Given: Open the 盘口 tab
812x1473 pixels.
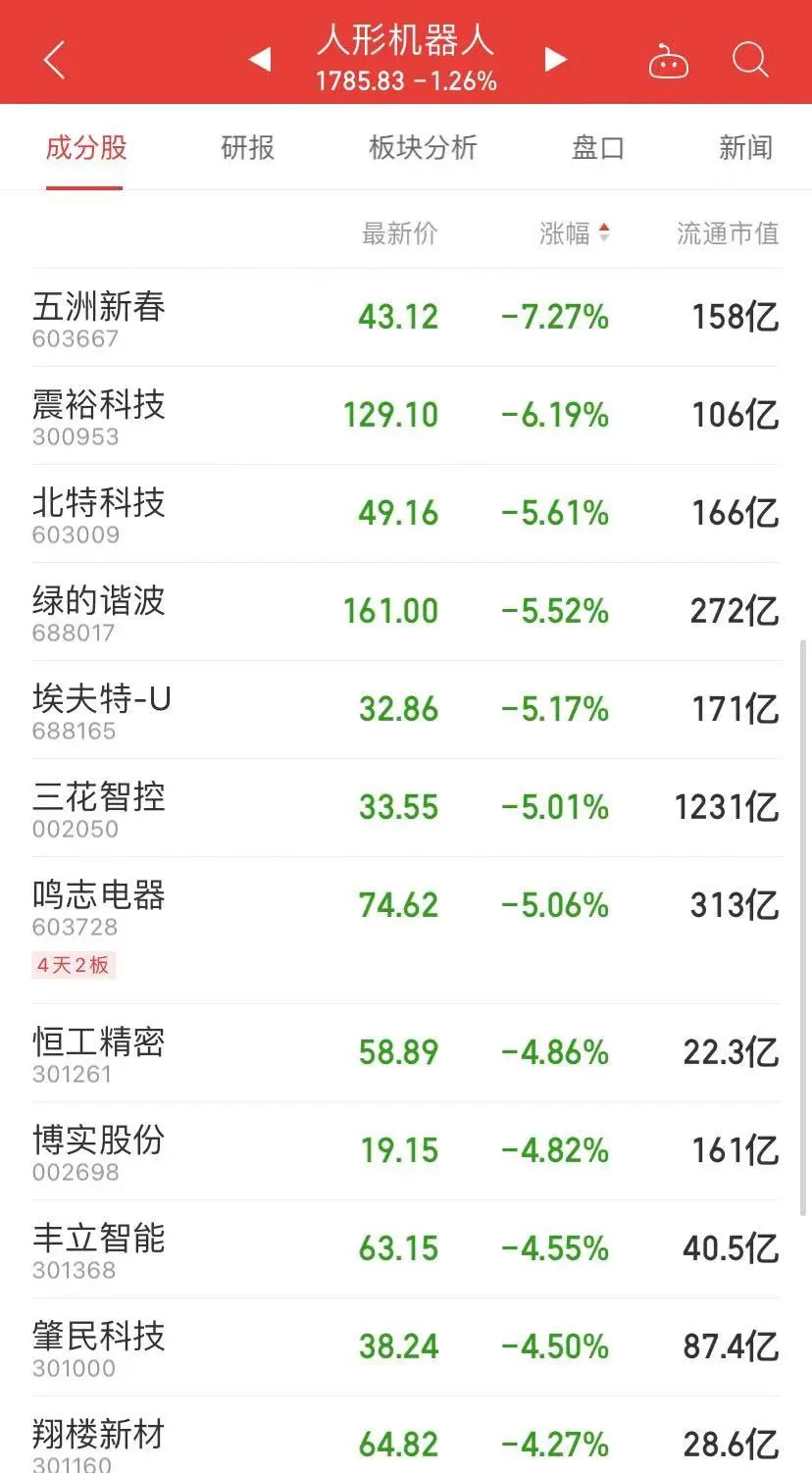Looking at the screenshot, I should coord(597,148).
